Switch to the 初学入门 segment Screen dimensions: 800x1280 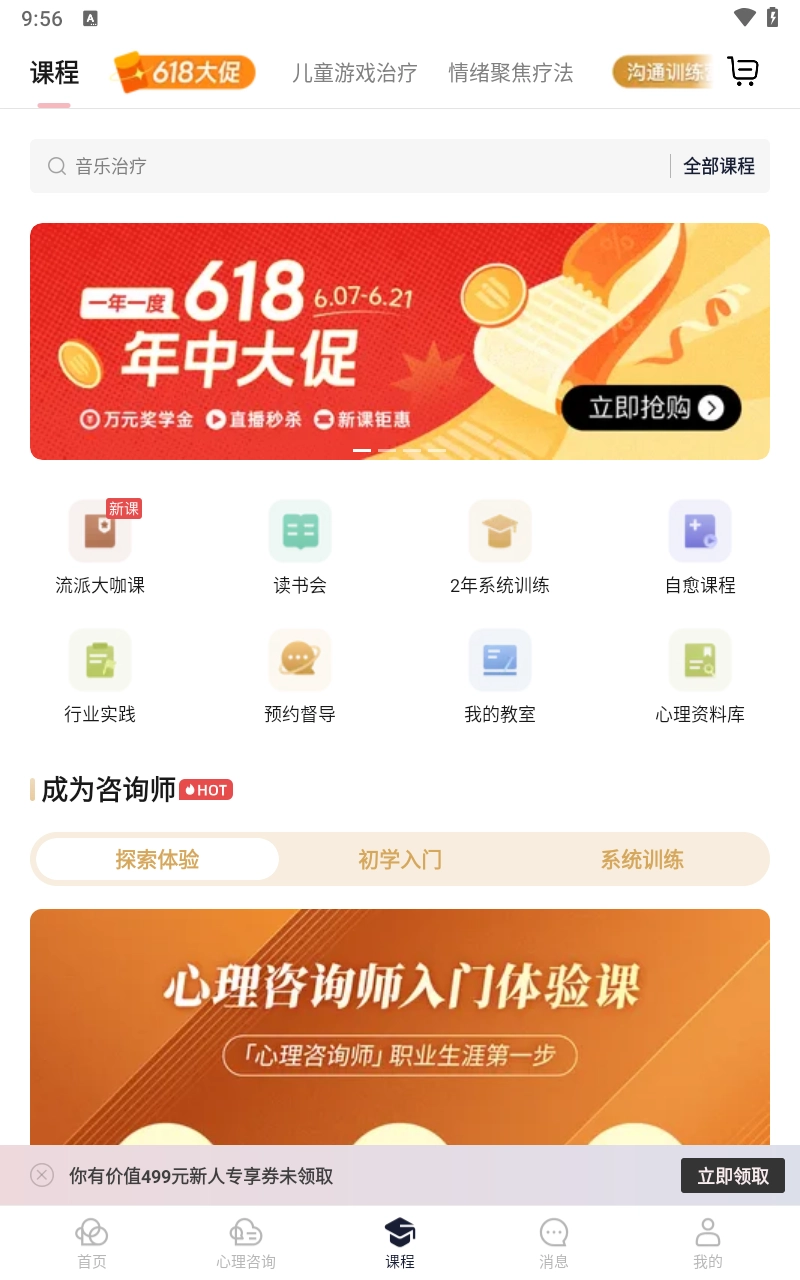[x=400, y=860]
